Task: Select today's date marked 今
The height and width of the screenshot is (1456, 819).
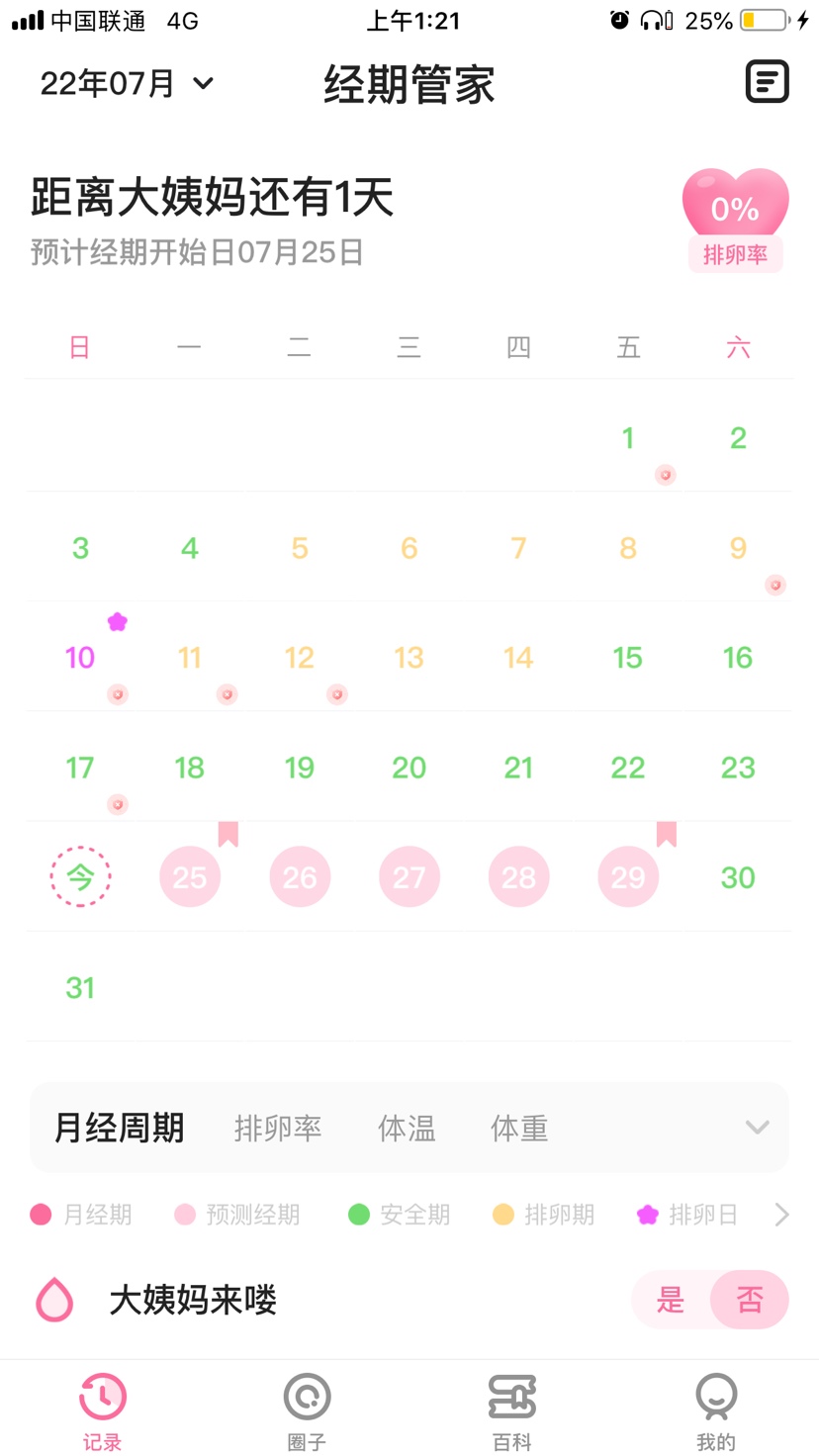Action: tap(80, 877)
